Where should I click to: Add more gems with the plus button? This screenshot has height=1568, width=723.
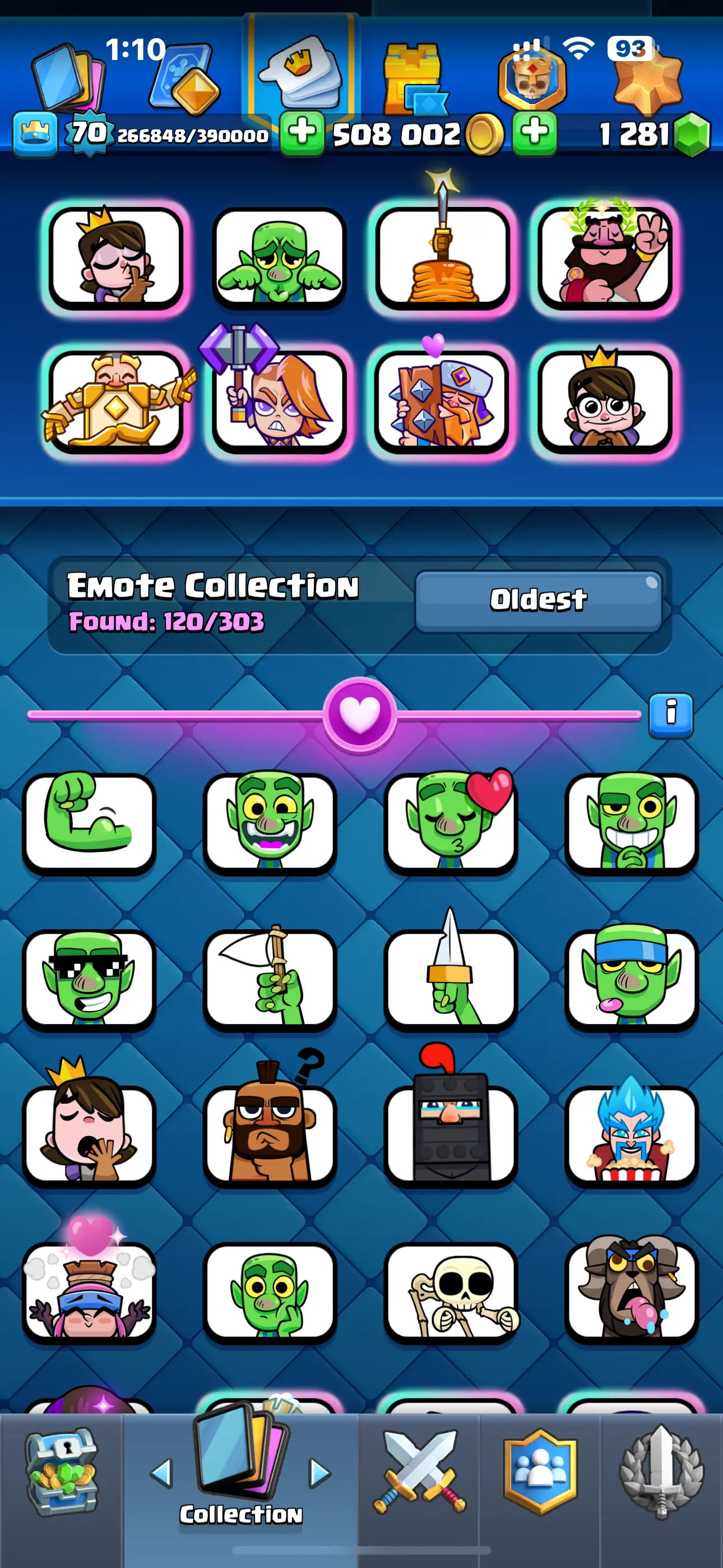point(534,133)
